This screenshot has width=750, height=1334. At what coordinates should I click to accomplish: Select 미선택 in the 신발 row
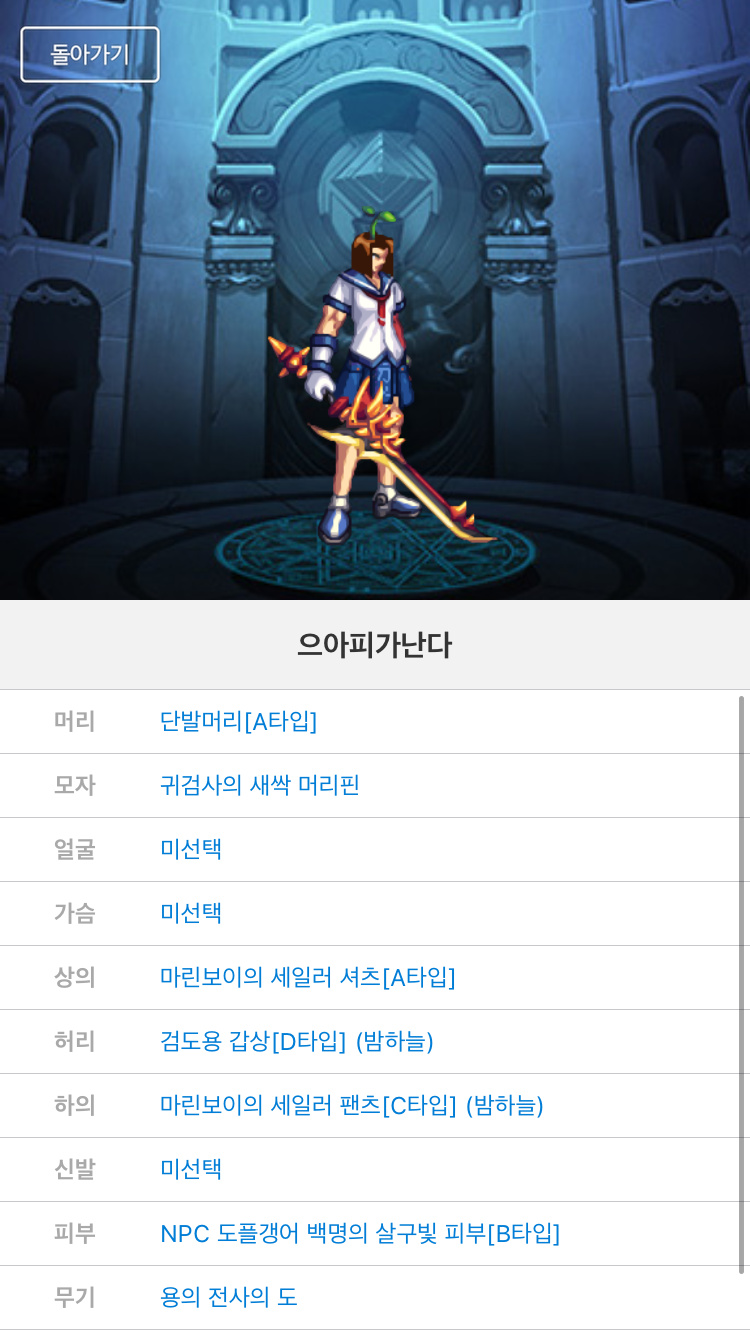[191, 1169]
